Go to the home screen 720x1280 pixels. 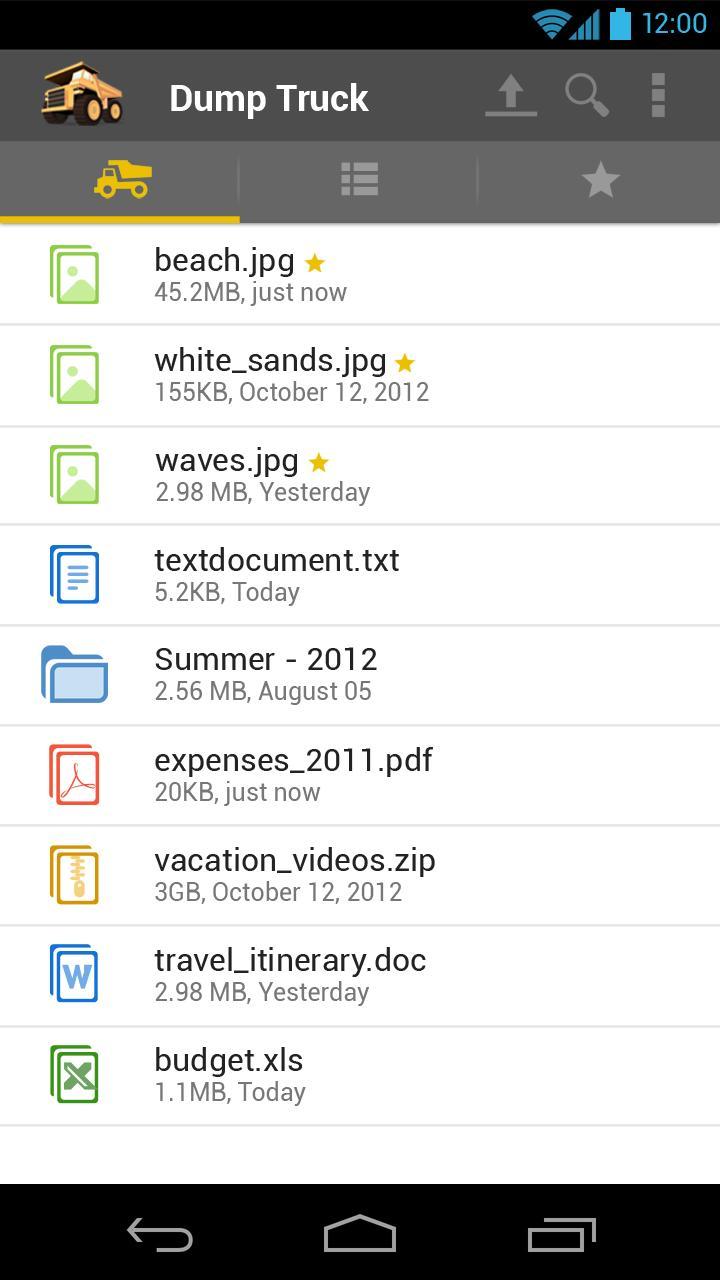click(360, 1235)
